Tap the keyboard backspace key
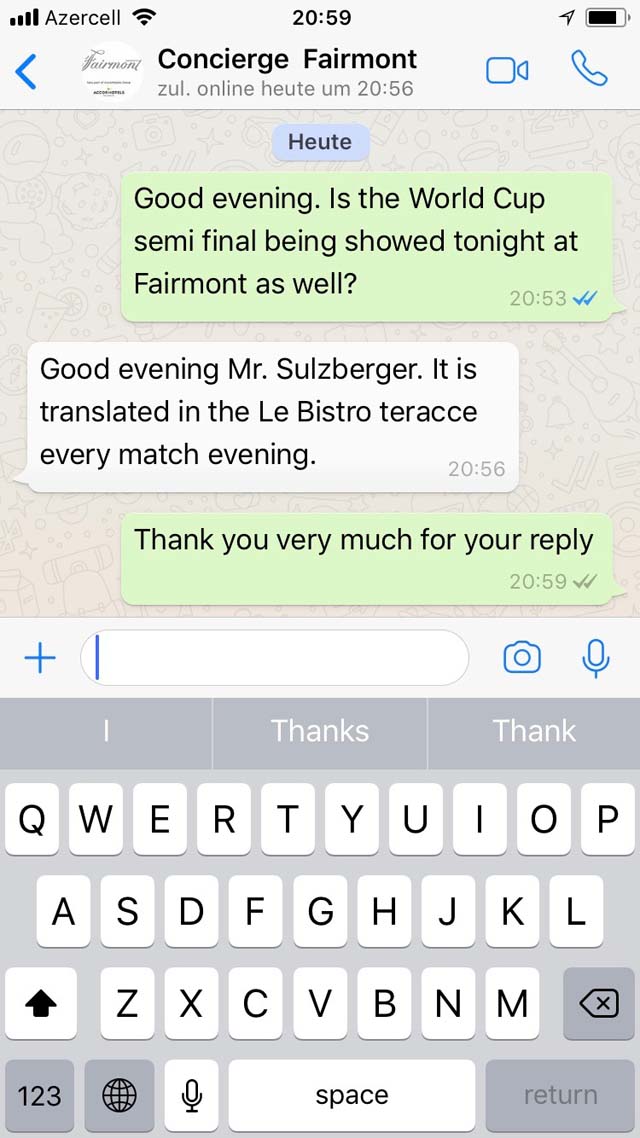 click(599, 1004)
